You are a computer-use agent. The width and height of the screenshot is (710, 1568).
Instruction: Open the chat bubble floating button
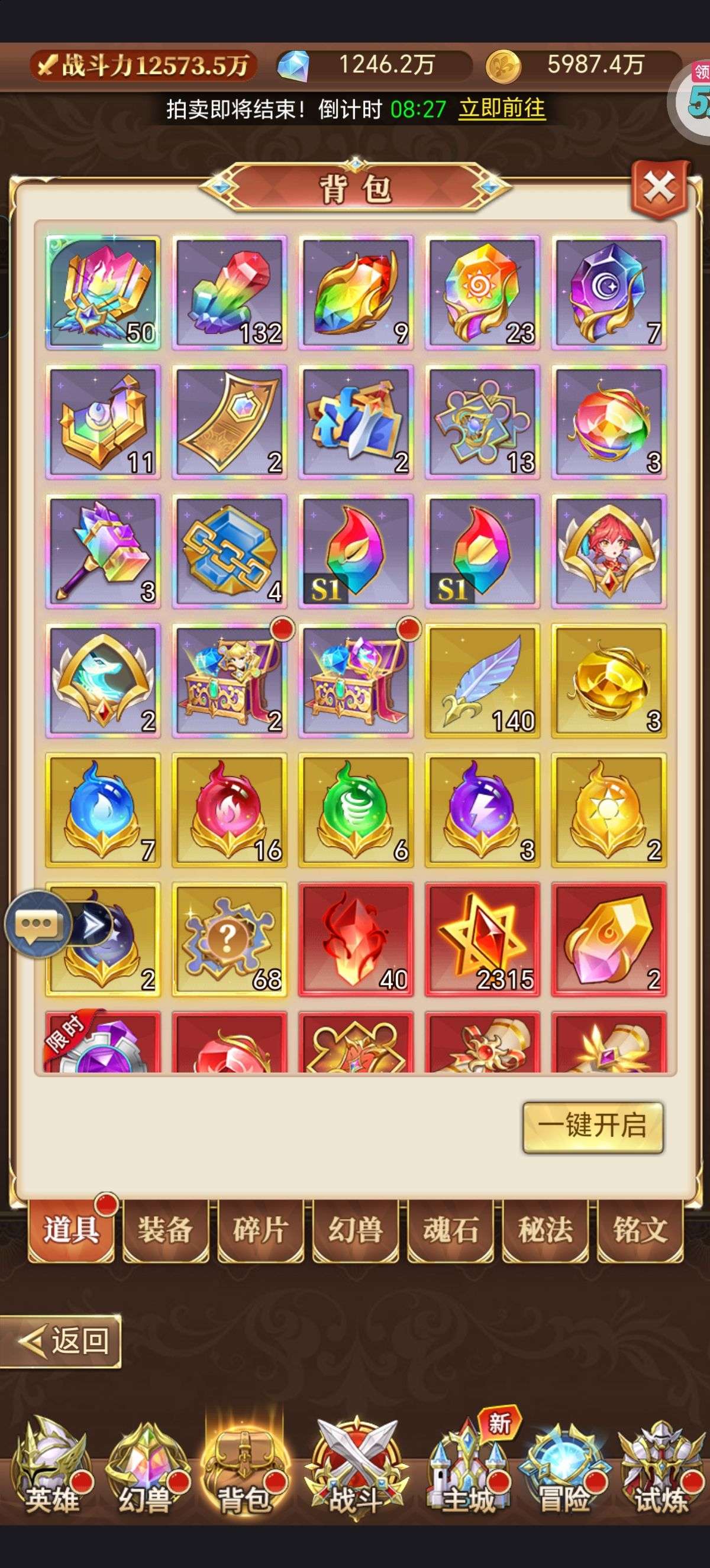pos(38,924)
